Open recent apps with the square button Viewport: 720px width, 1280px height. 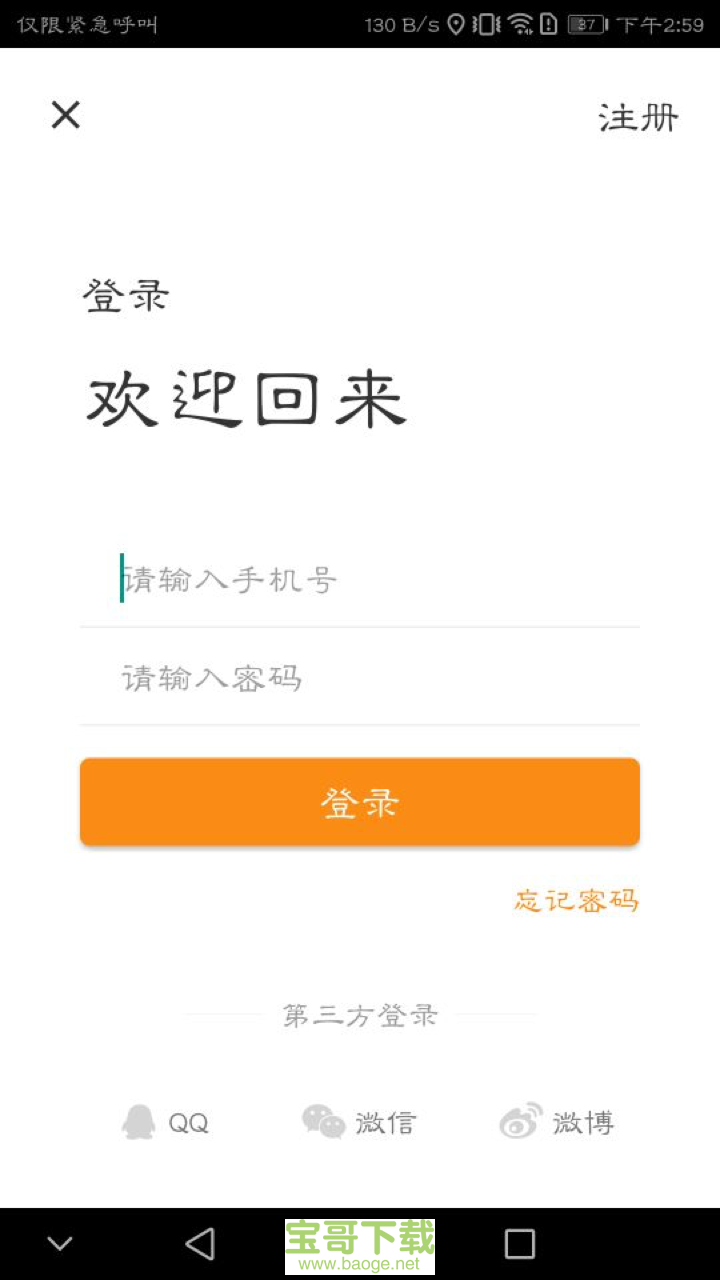[x=520, y=1243]
